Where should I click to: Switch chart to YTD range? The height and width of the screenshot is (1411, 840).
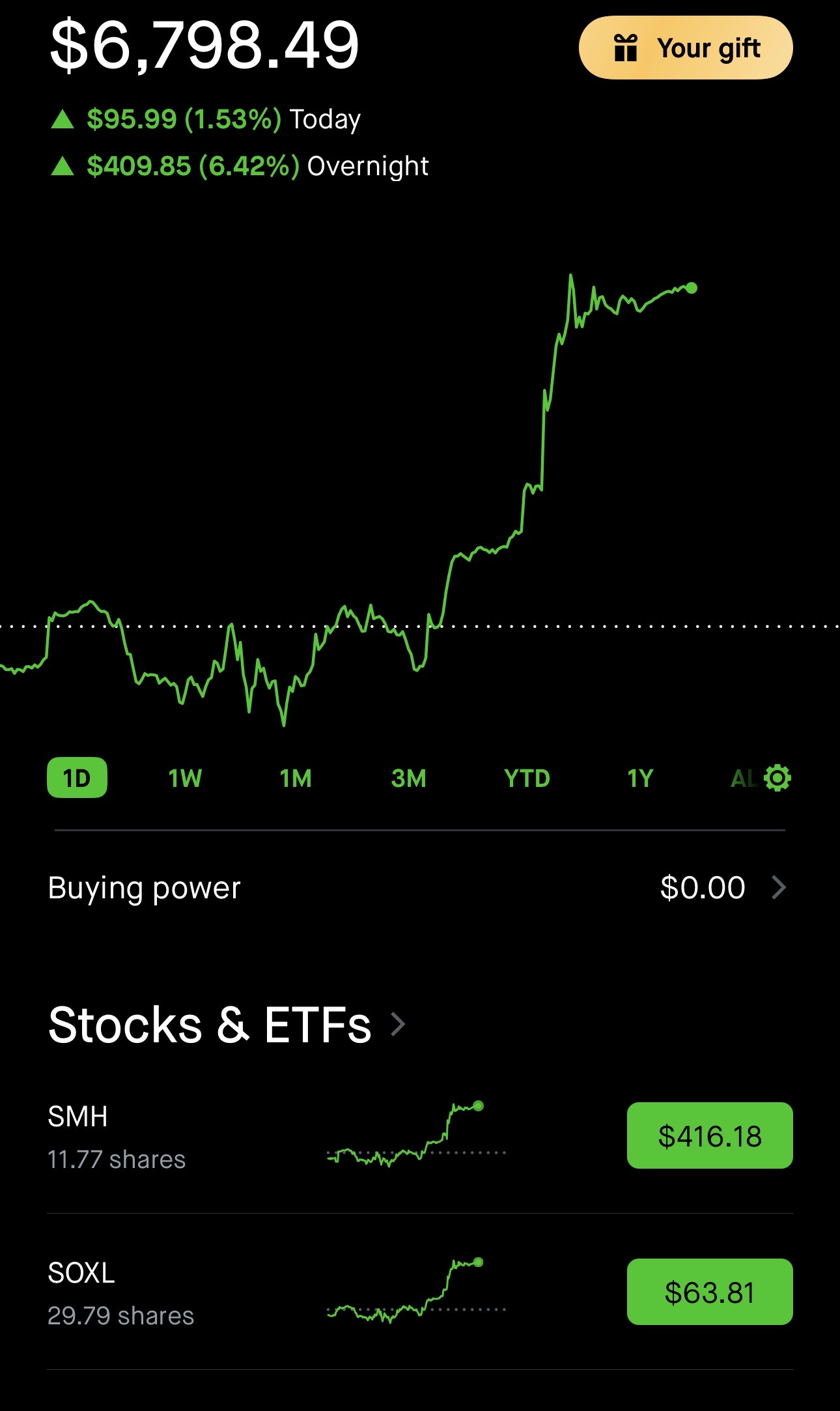(x=527, y=778)
